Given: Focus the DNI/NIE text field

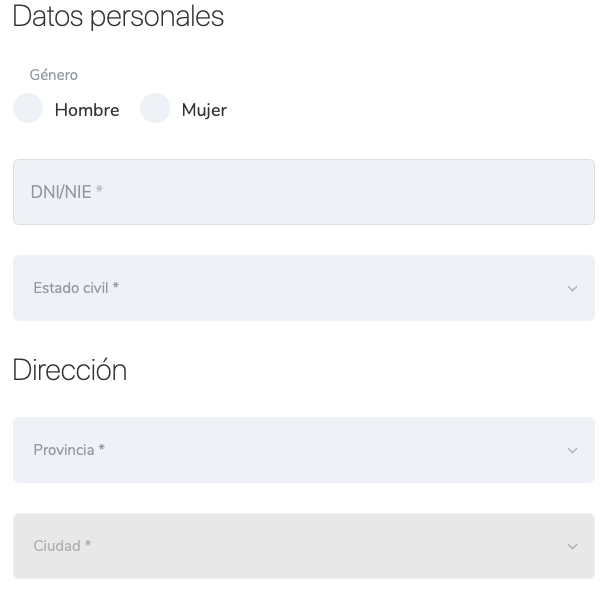Looking at the screenshot, I should [304, 192].
